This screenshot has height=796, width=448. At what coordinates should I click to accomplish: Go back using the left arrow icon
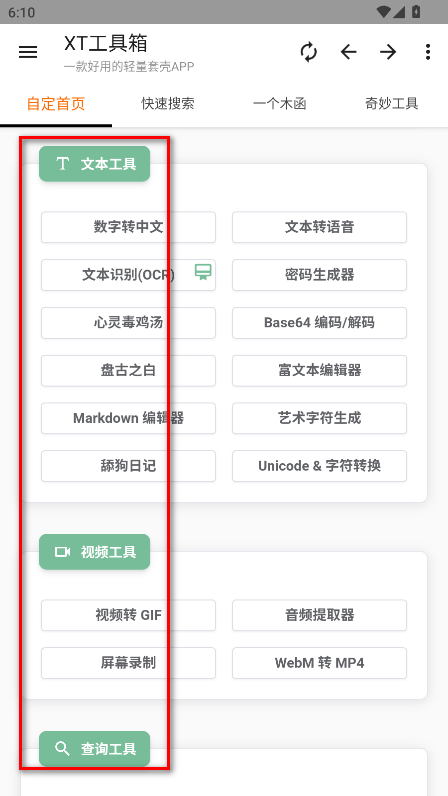point(348,52)
